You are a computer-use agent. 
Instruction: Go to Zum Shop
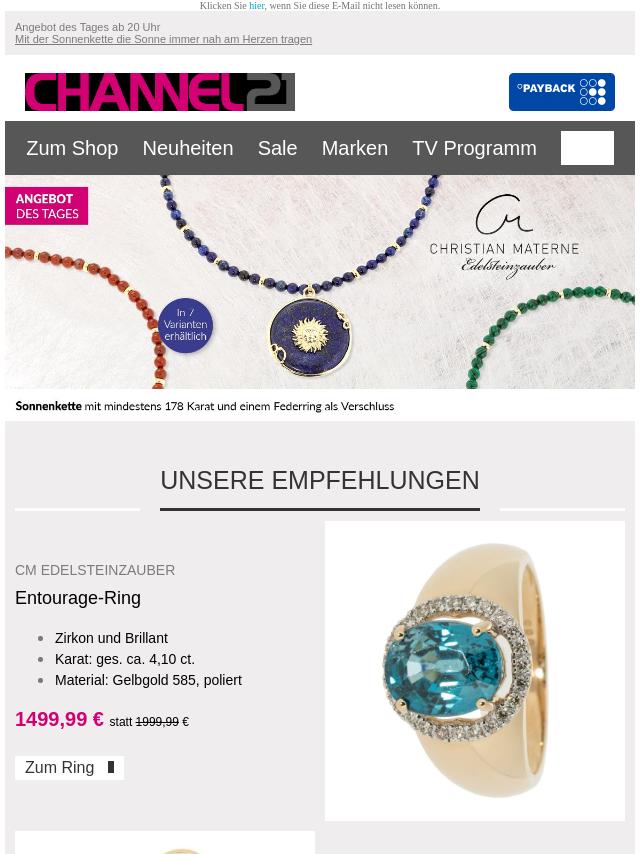click(x=72, y=148)
